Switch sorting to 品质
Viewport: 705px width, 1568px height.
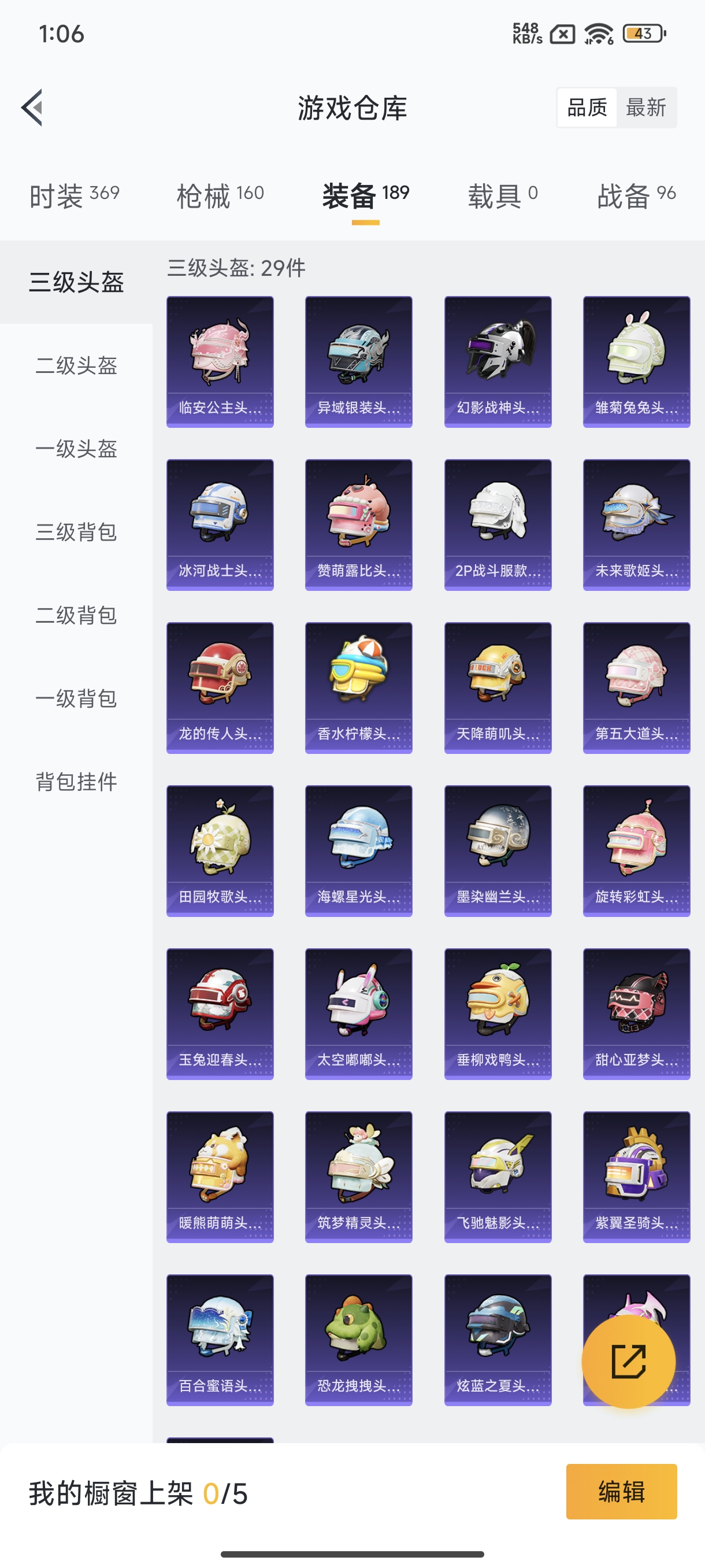[588, 107]
